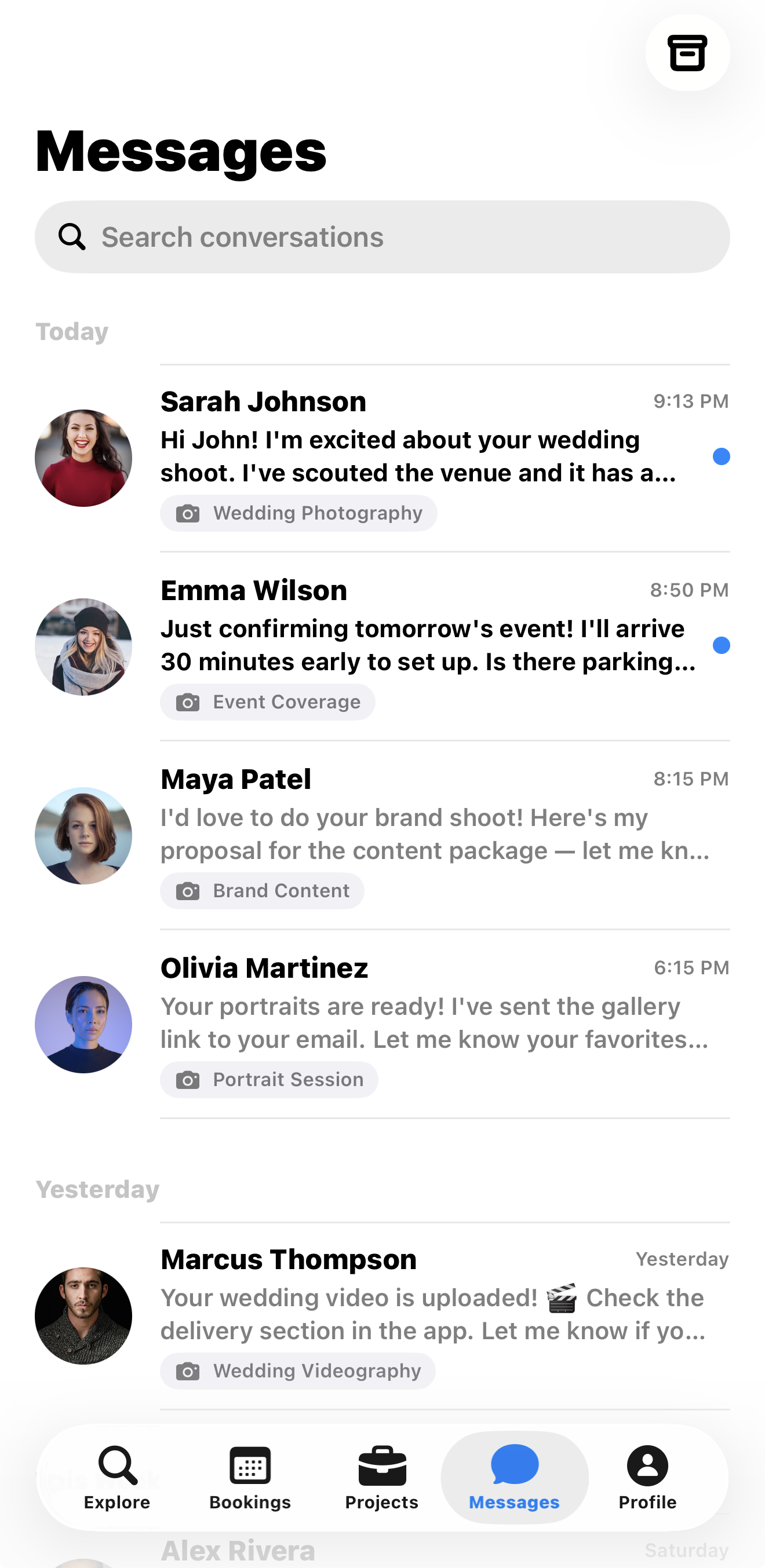Mark Sarah Johnson's unread dot as read
The image size is (765, 1568).
(x=722, y=456)
